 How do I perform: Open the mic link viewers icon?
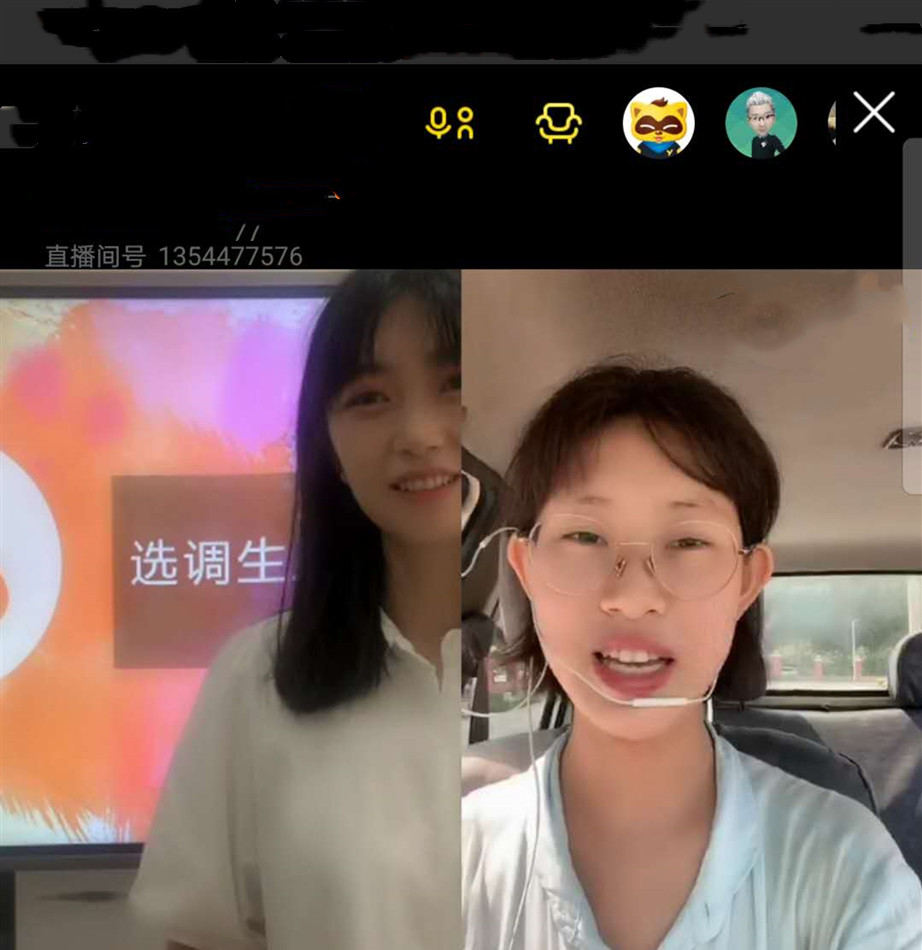point(449,123)
